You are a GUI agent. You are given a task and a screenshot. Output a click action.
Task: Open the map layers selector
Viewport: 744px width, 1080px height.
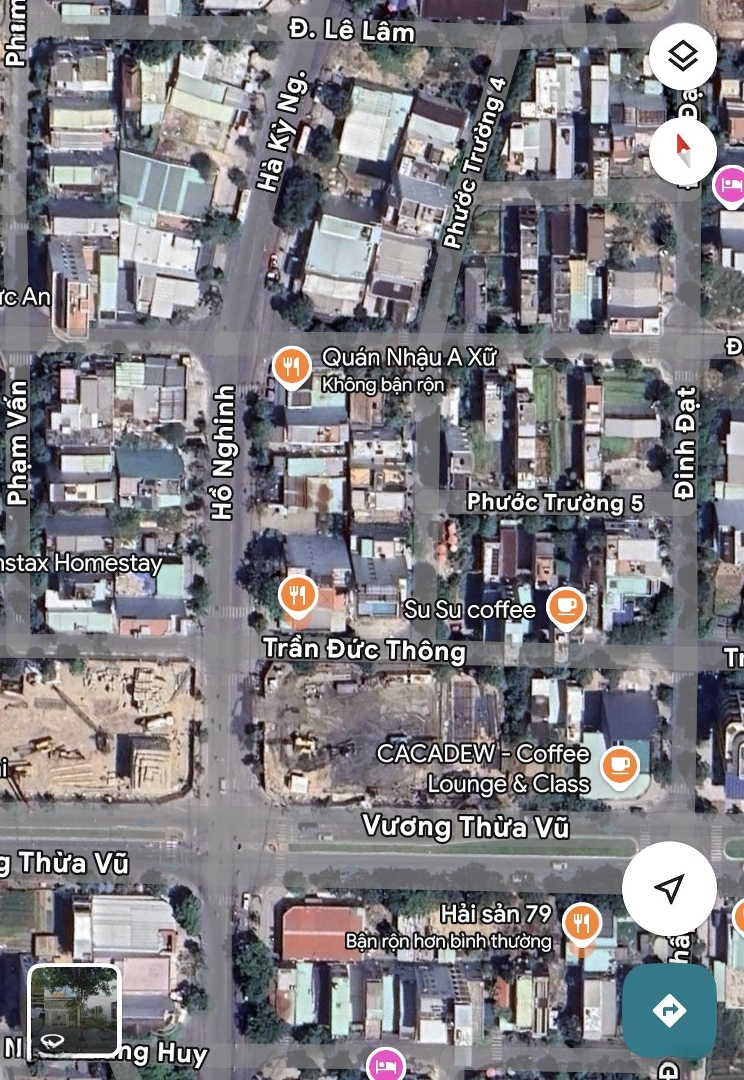683,56
